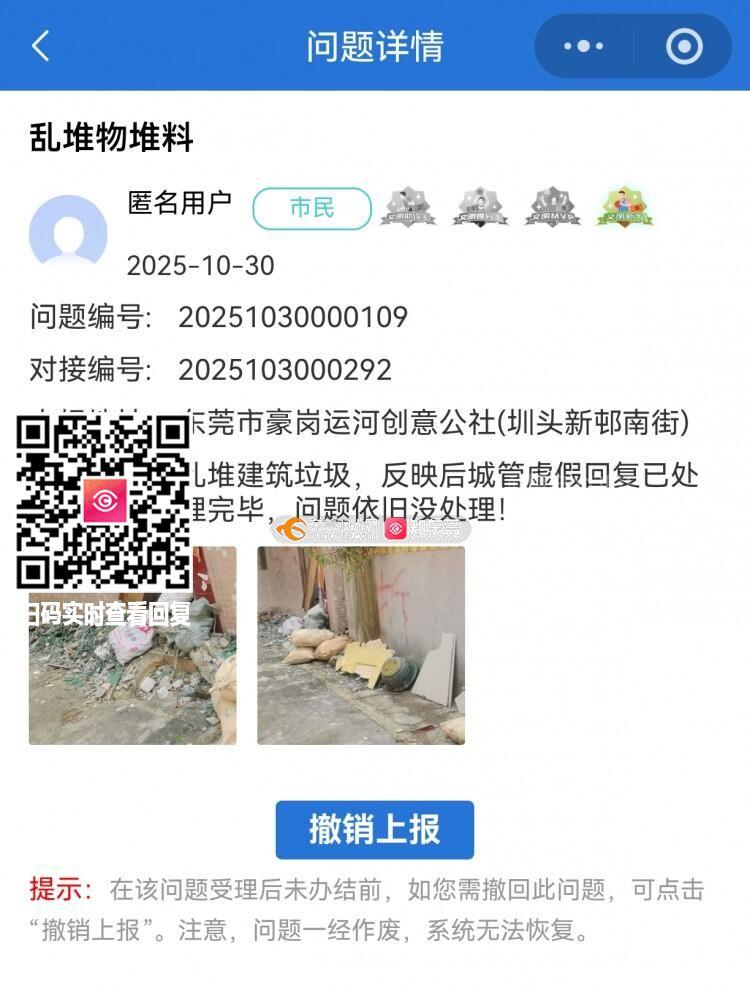Tap the 撤销上报 button

[374, 829]
